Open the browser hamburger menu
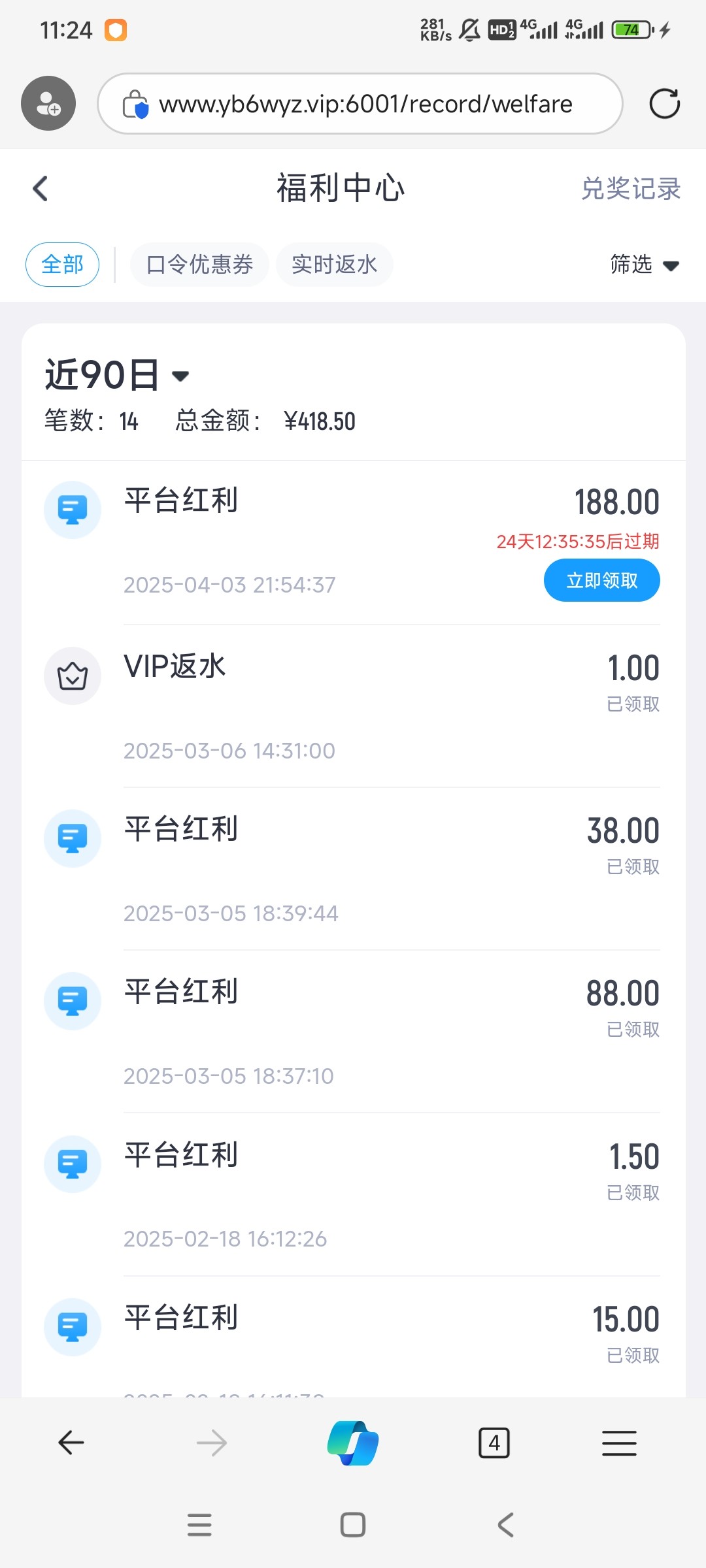 [619, 1443]
